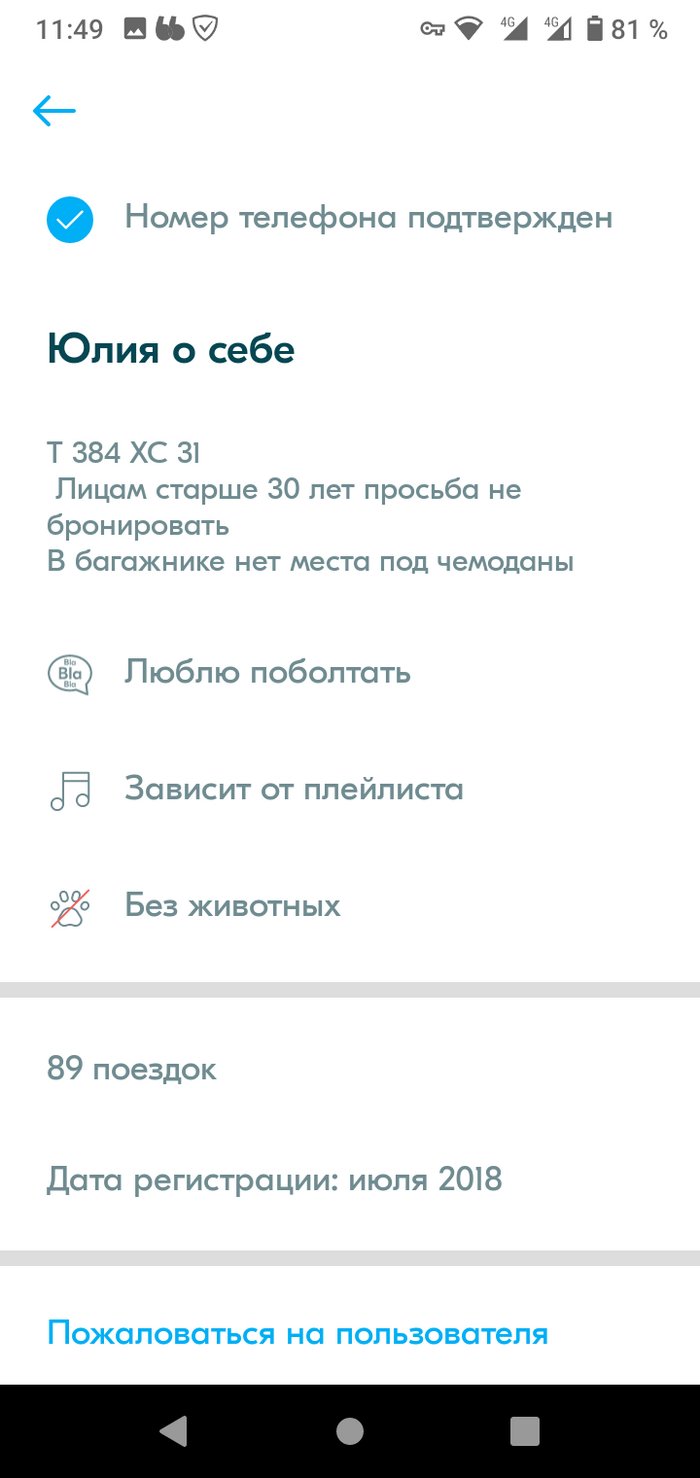Open the recent apps view
Screen dimensions: 700x1478
click(525, 1431)
